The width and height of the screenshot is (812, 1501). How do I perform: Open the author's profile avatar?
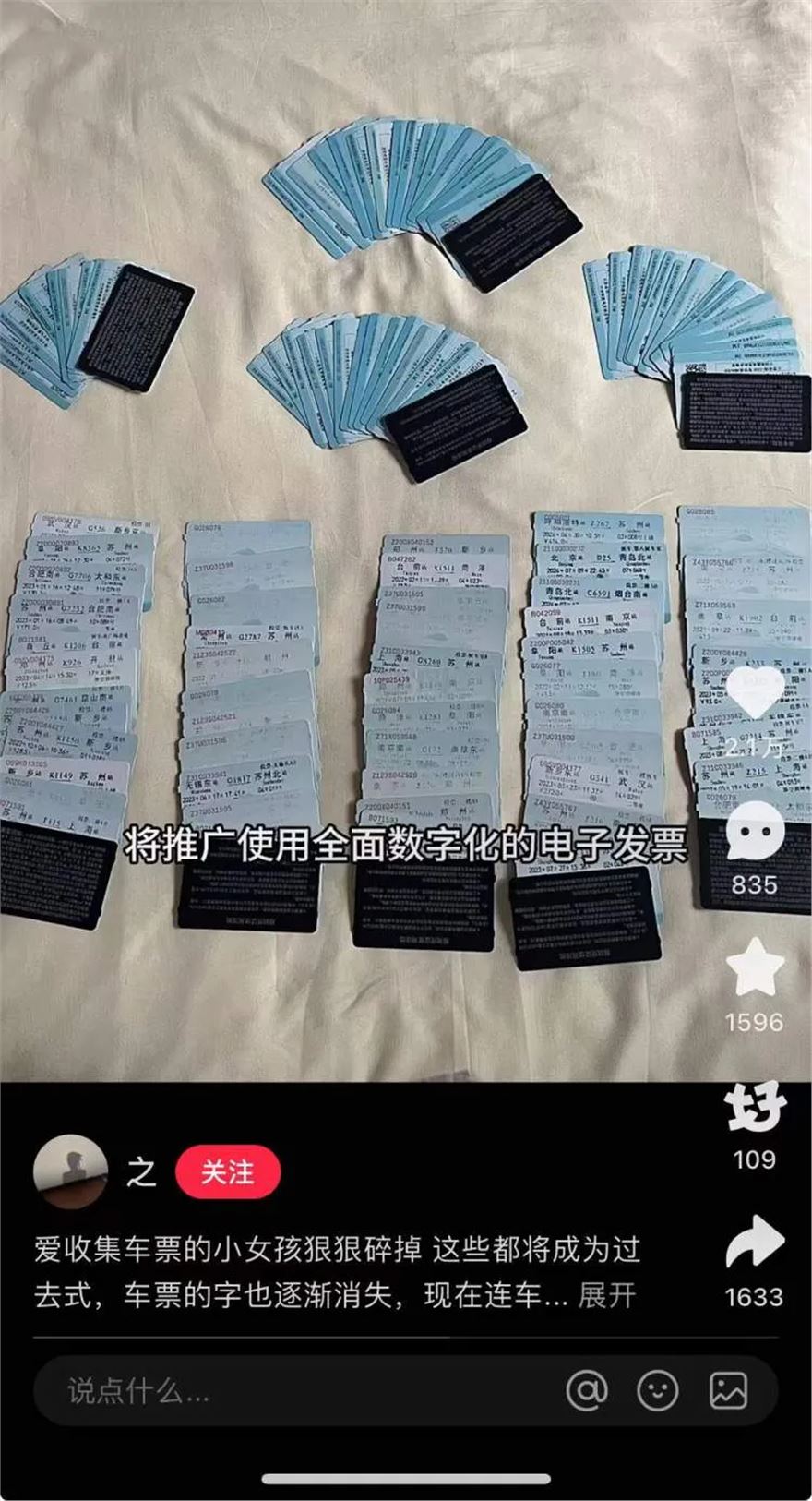click(x=70, y=1172)
